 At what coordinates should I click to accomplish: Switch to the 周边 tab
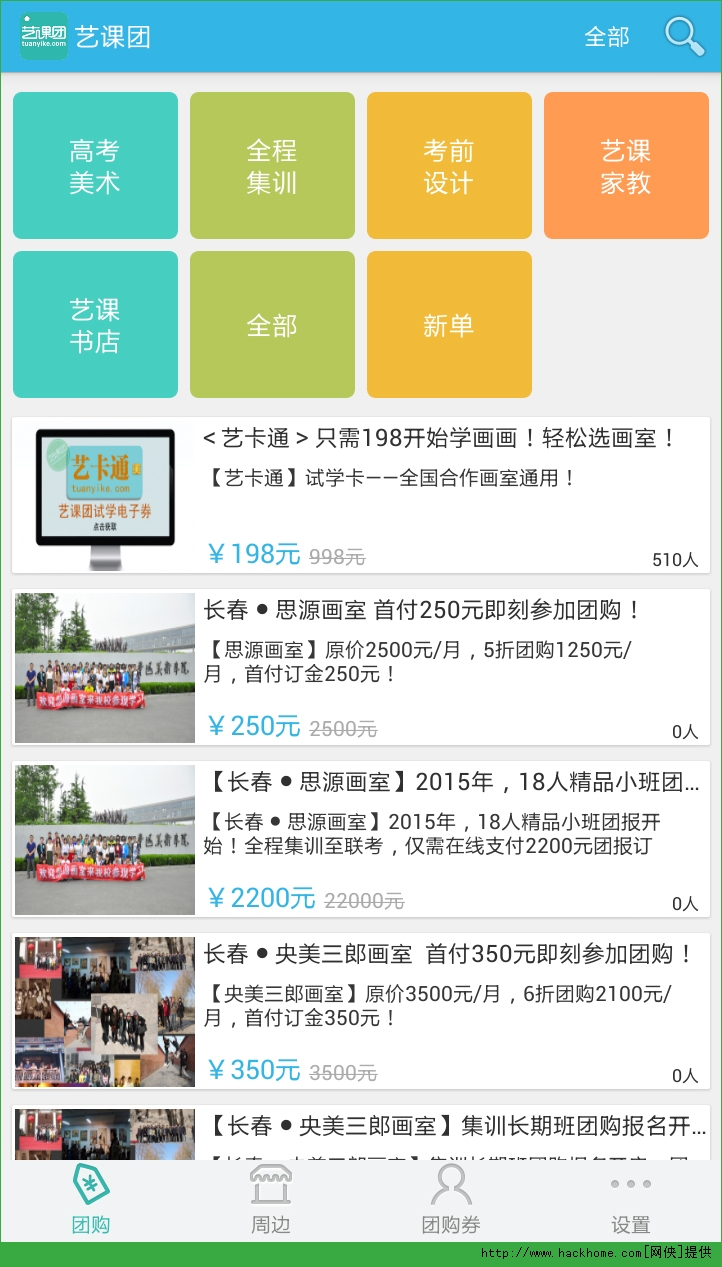271,1200
